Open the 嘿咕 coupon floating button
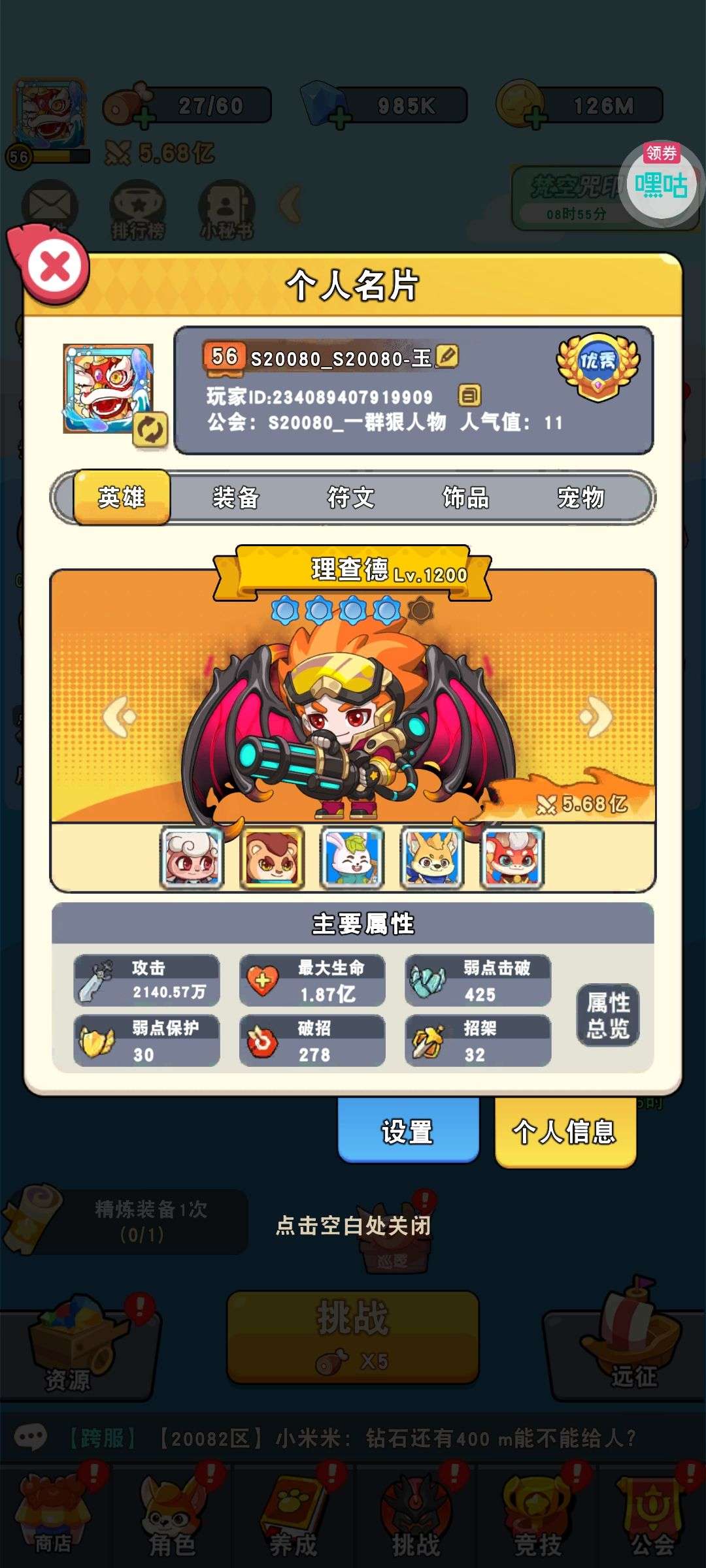Screen dimensions: 706x1568 pos(661,184)
